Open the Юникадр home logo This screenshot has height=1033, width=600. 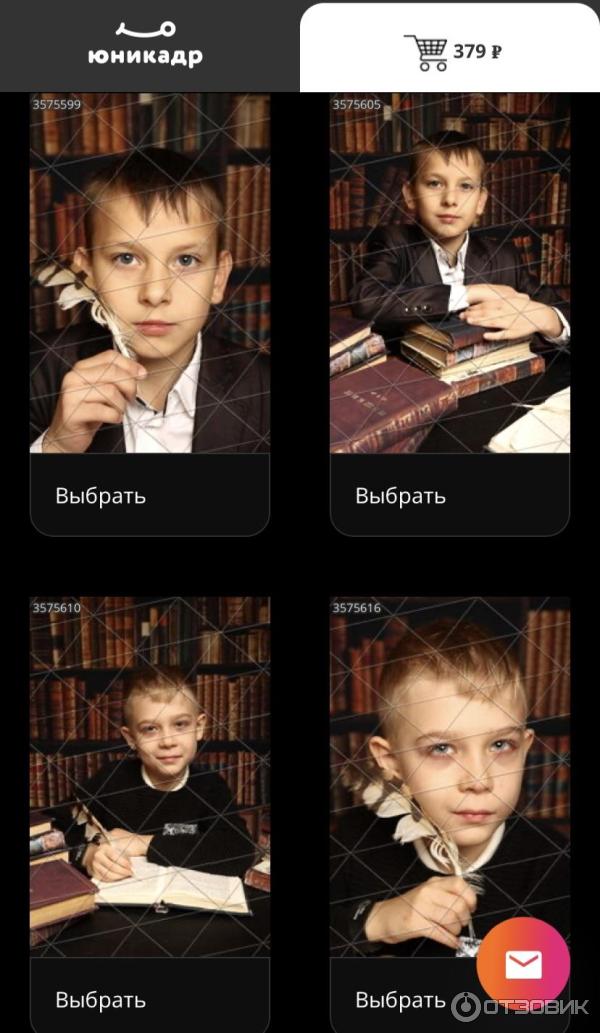tap(145, 44)
